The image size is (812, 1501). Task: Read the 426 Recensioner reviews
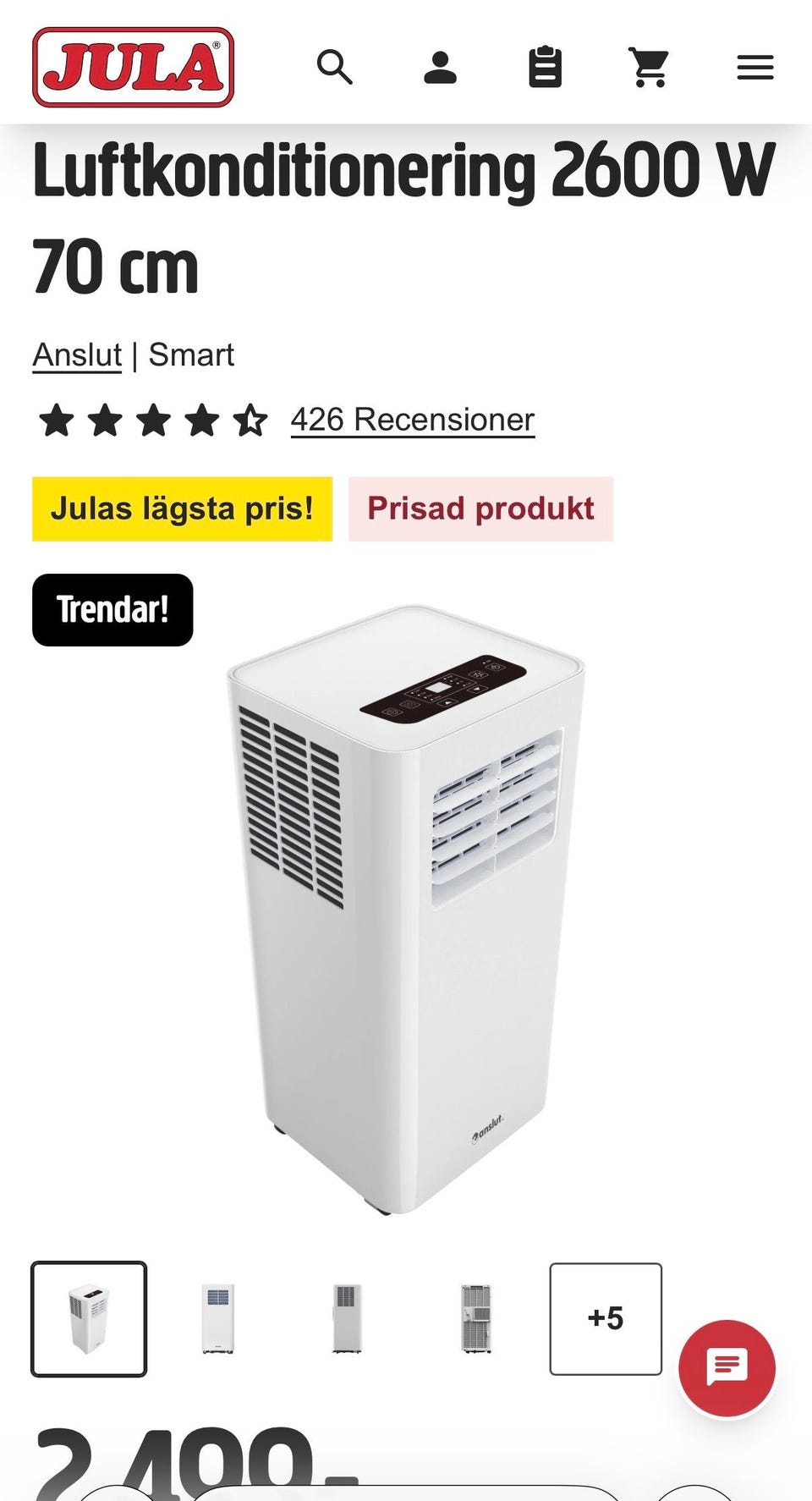(x=412, y=420)
